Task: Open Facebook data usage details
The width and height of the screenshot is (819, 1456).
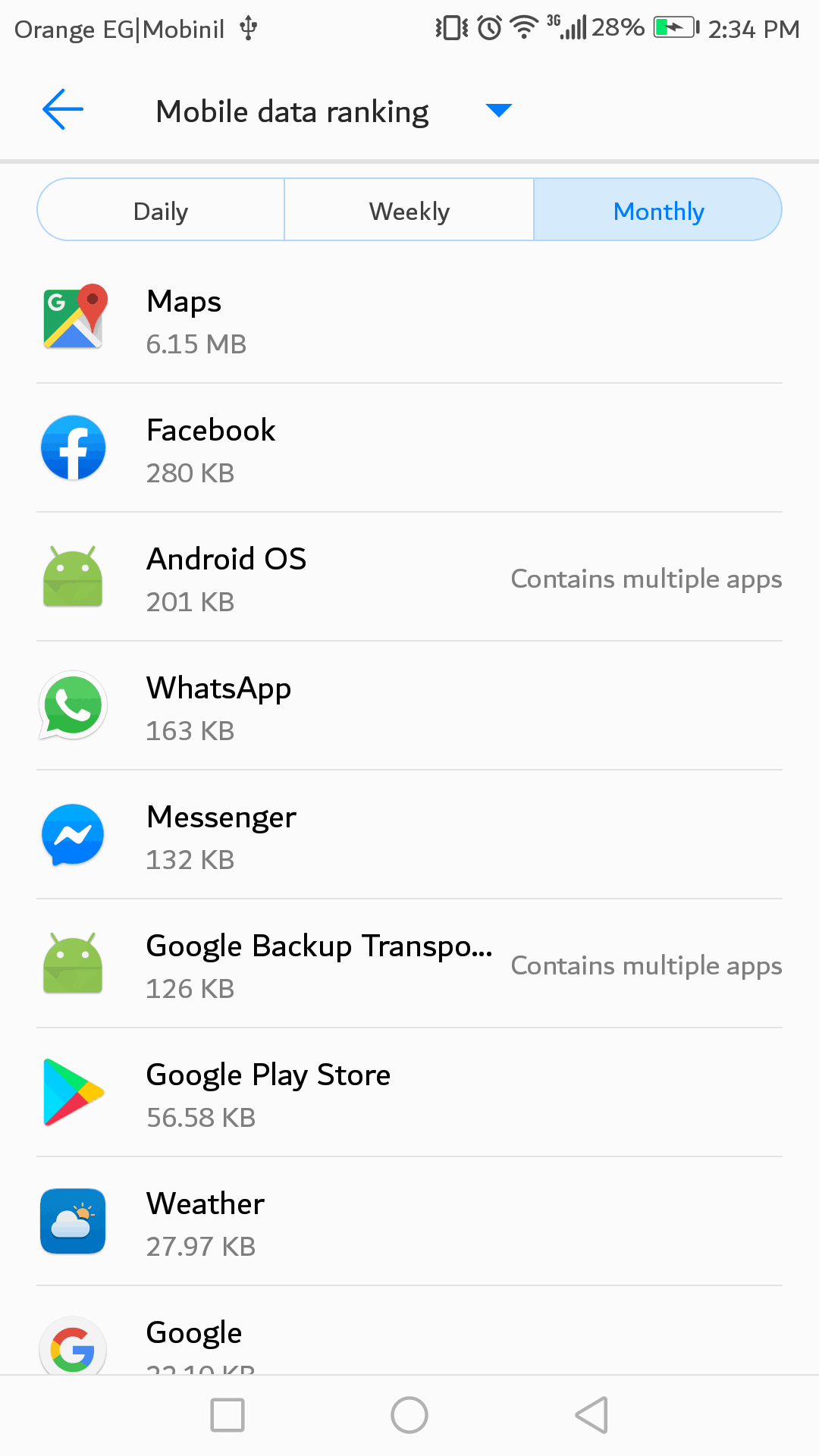Action: coord(409,449)
